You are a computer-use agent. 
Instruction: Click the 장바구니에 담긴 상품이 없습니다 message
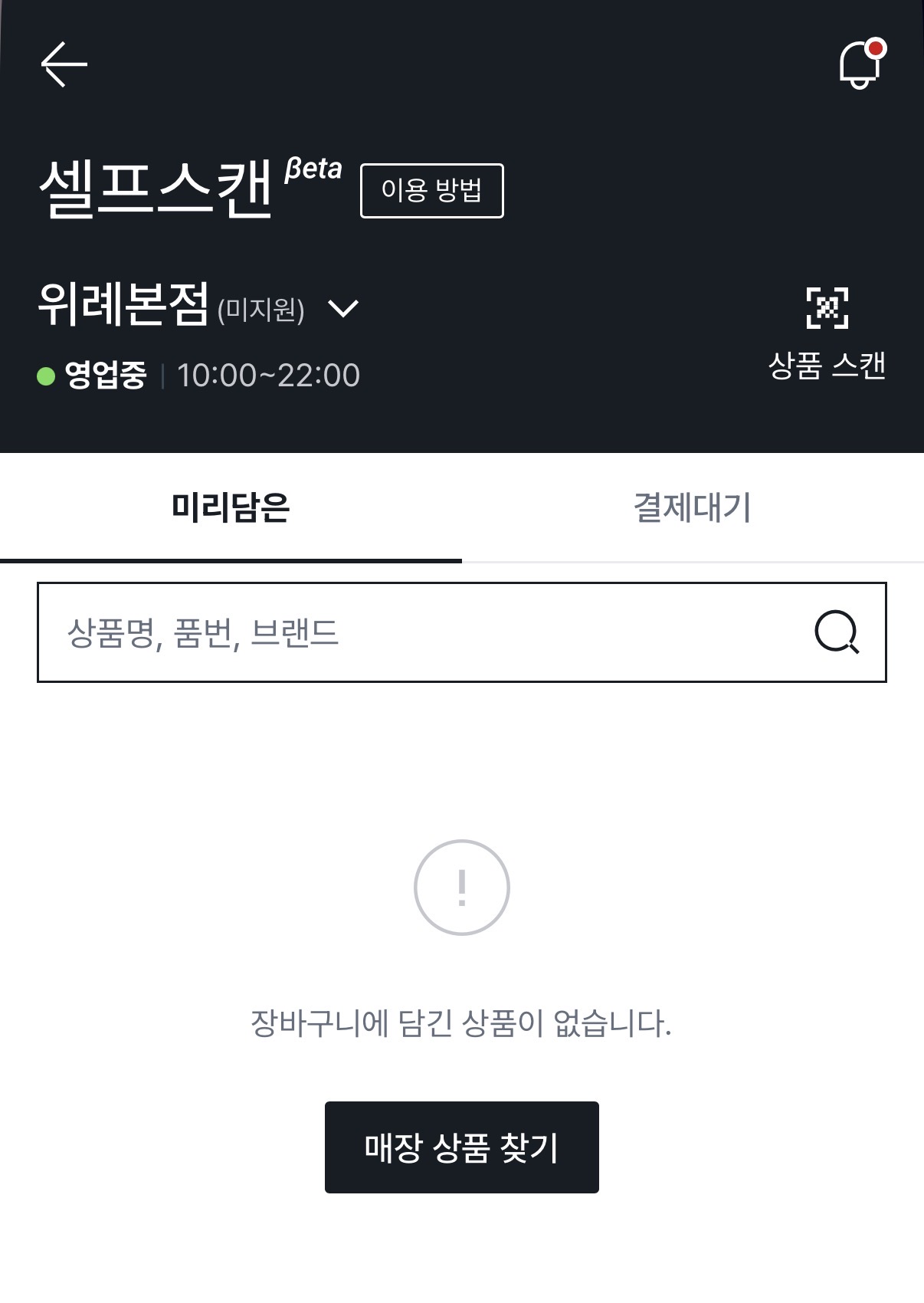[x=462, y=1022]
